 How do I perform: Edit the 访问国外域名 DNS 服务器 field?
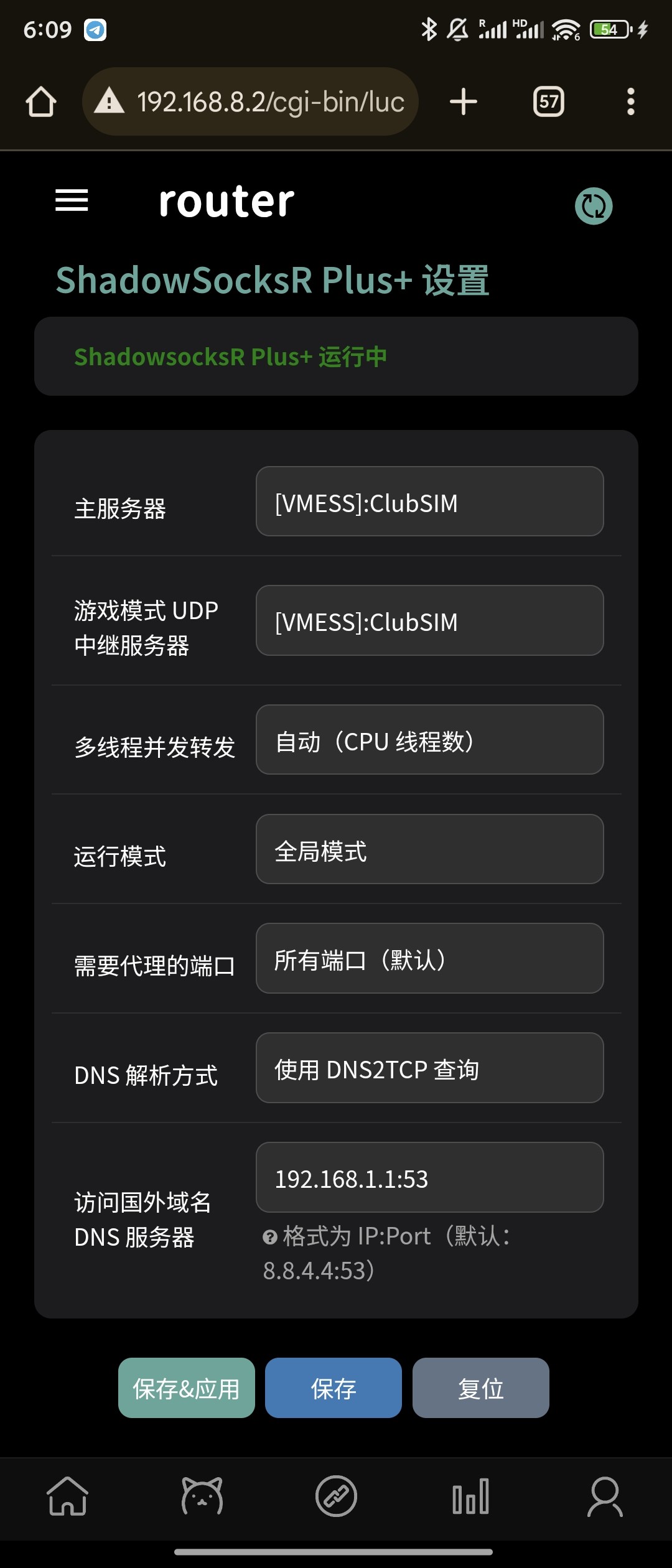pos(429,1177)
